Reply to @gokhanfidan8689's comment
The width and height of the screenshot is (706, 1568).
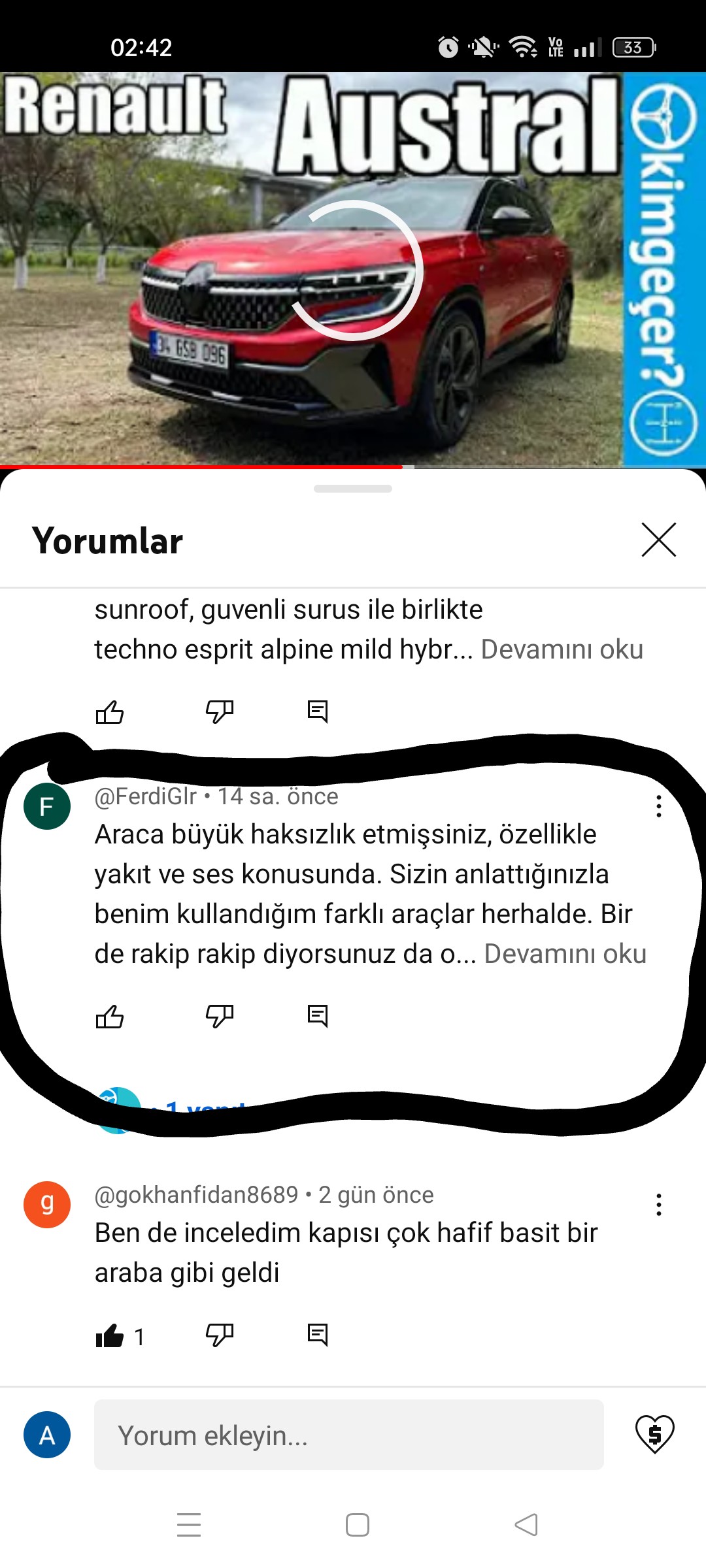coord(318,1335)
